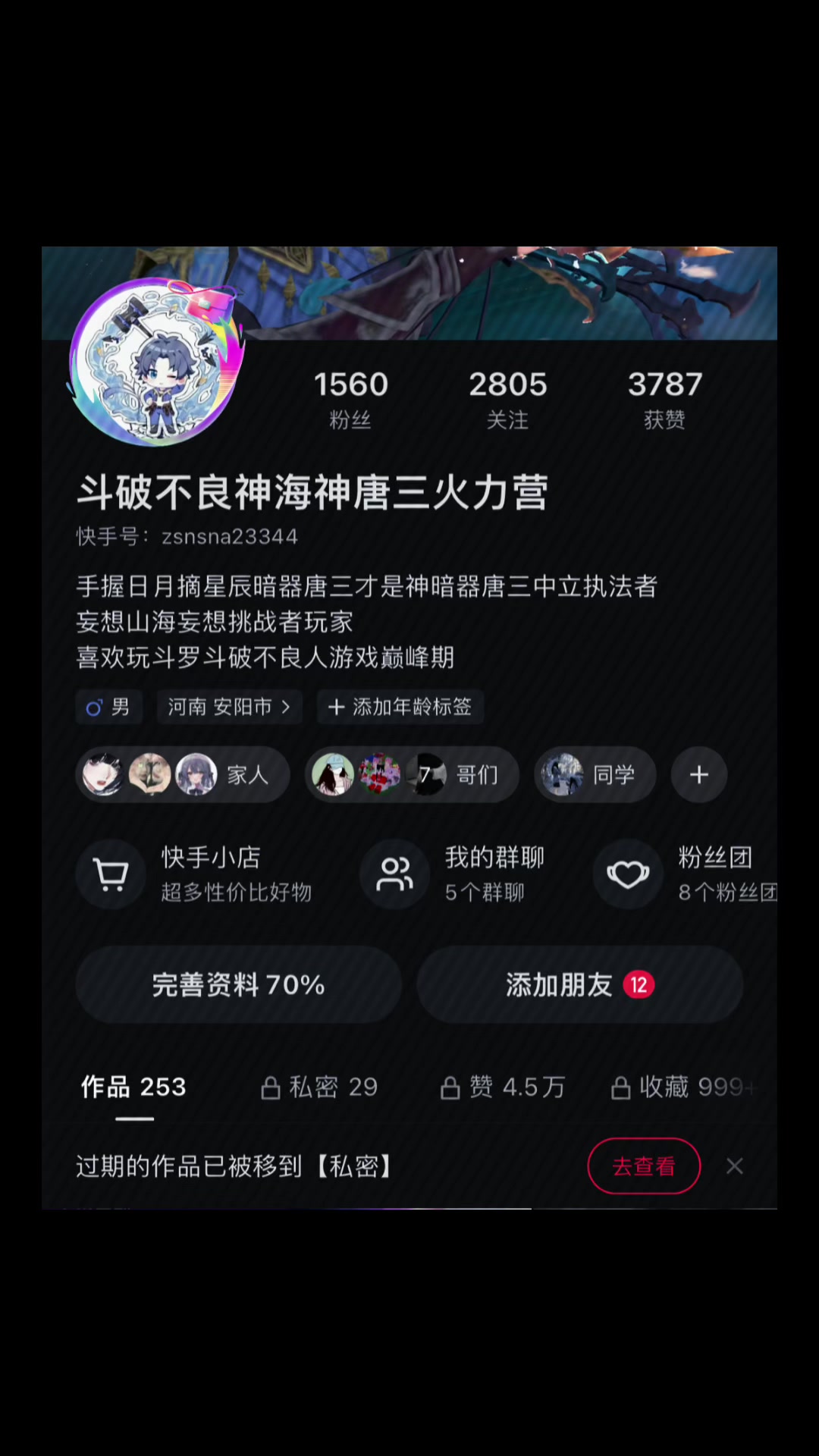
Task: Open the 1560 粉丝 followers list
Action: click(x=350, y=399)
